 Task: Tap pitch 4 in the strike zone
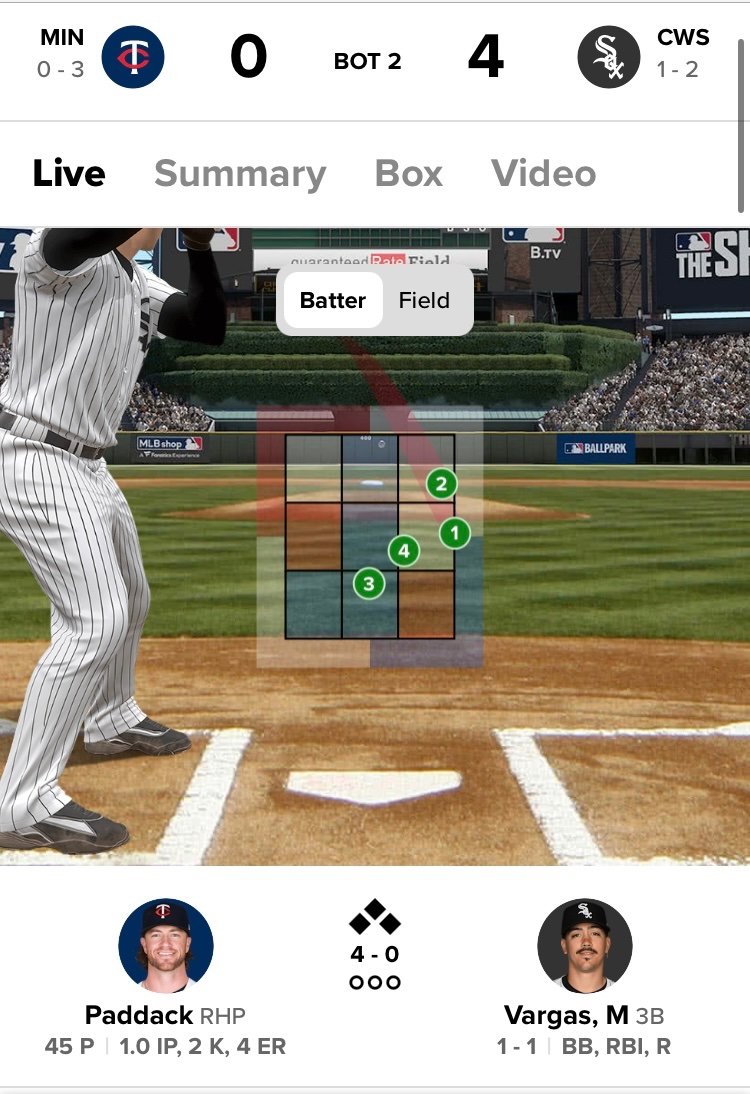point(404,550)
